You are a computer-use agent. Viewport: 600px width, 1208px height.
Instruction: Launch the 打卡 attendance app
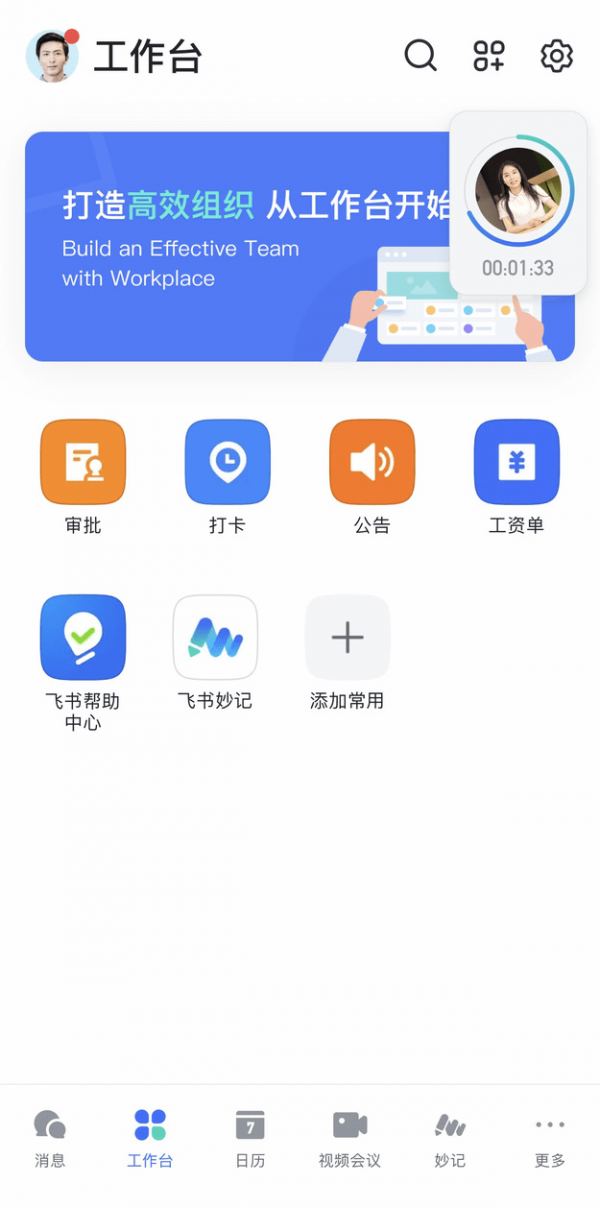[228, 462]
